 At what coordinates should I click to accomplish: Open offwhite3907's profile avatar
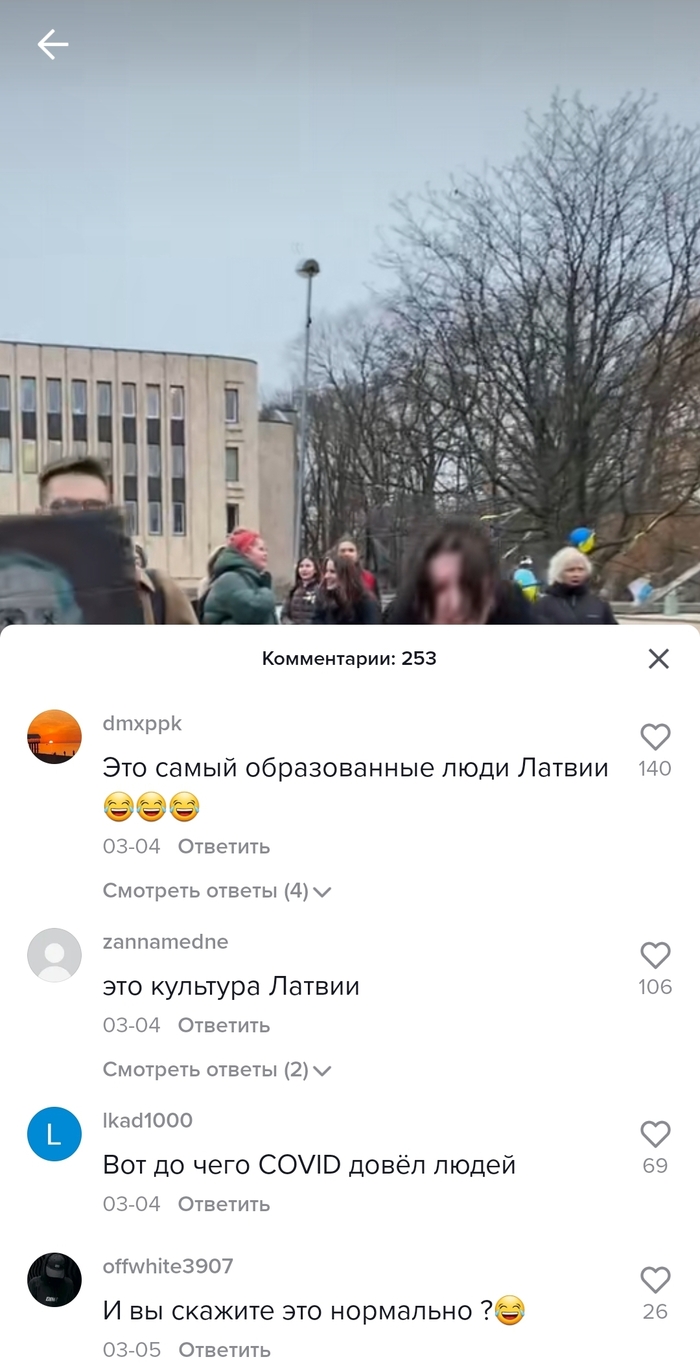coord(54,1279)
